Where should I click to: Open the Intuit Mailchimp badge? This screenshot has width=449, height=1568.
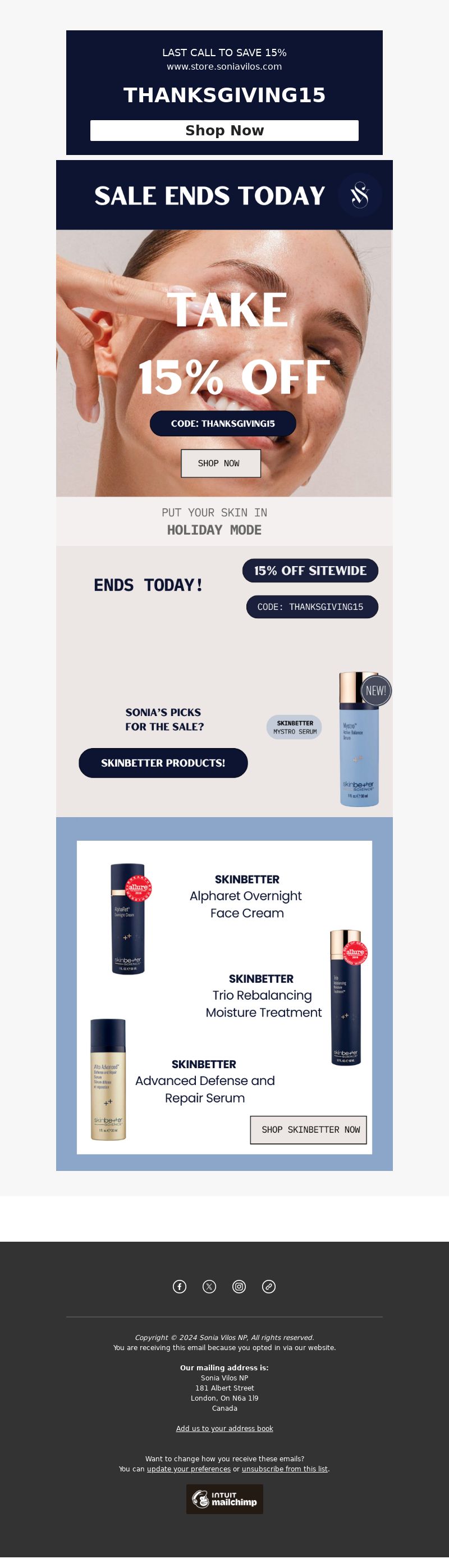pyautogui.click(x=224, y=1498)
